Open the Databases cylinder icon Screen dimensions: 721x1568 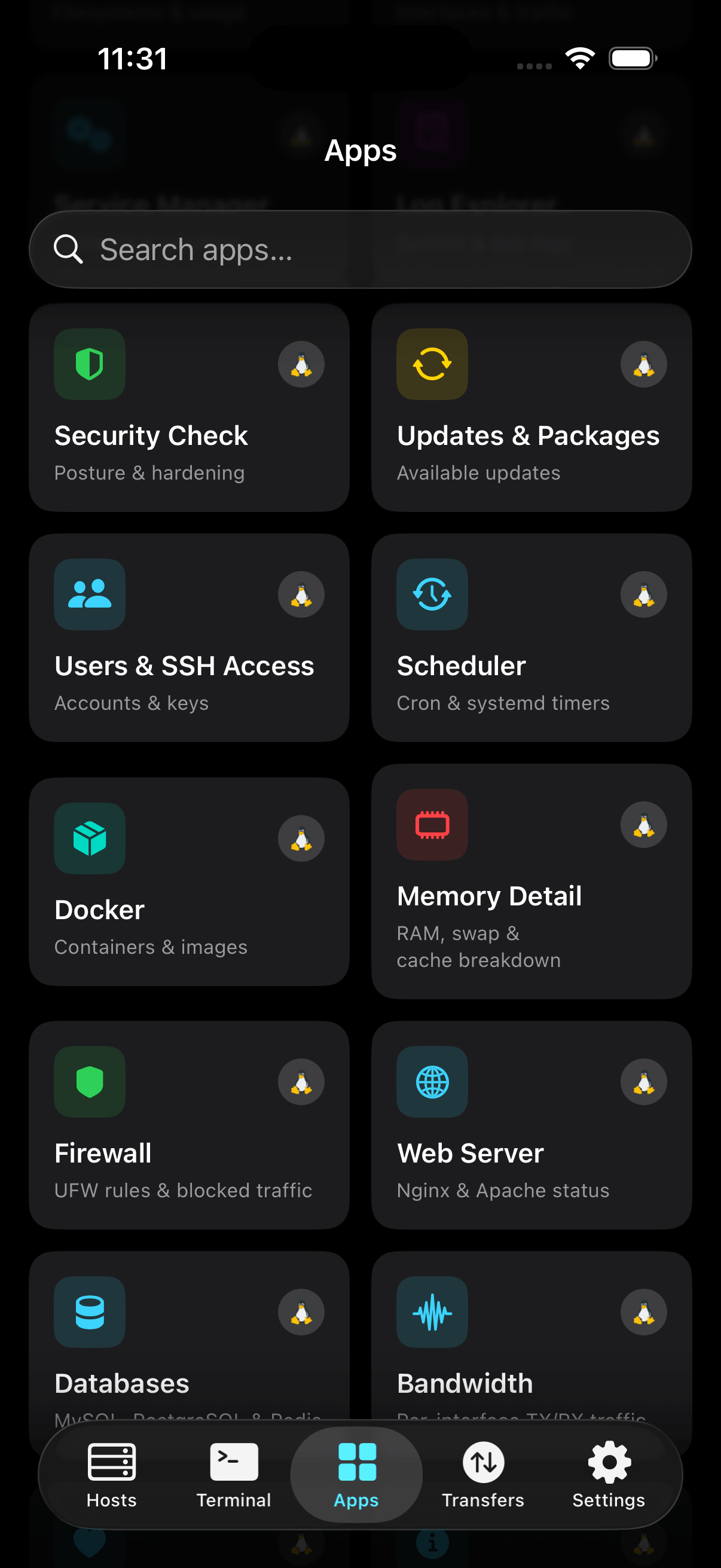89,1312
